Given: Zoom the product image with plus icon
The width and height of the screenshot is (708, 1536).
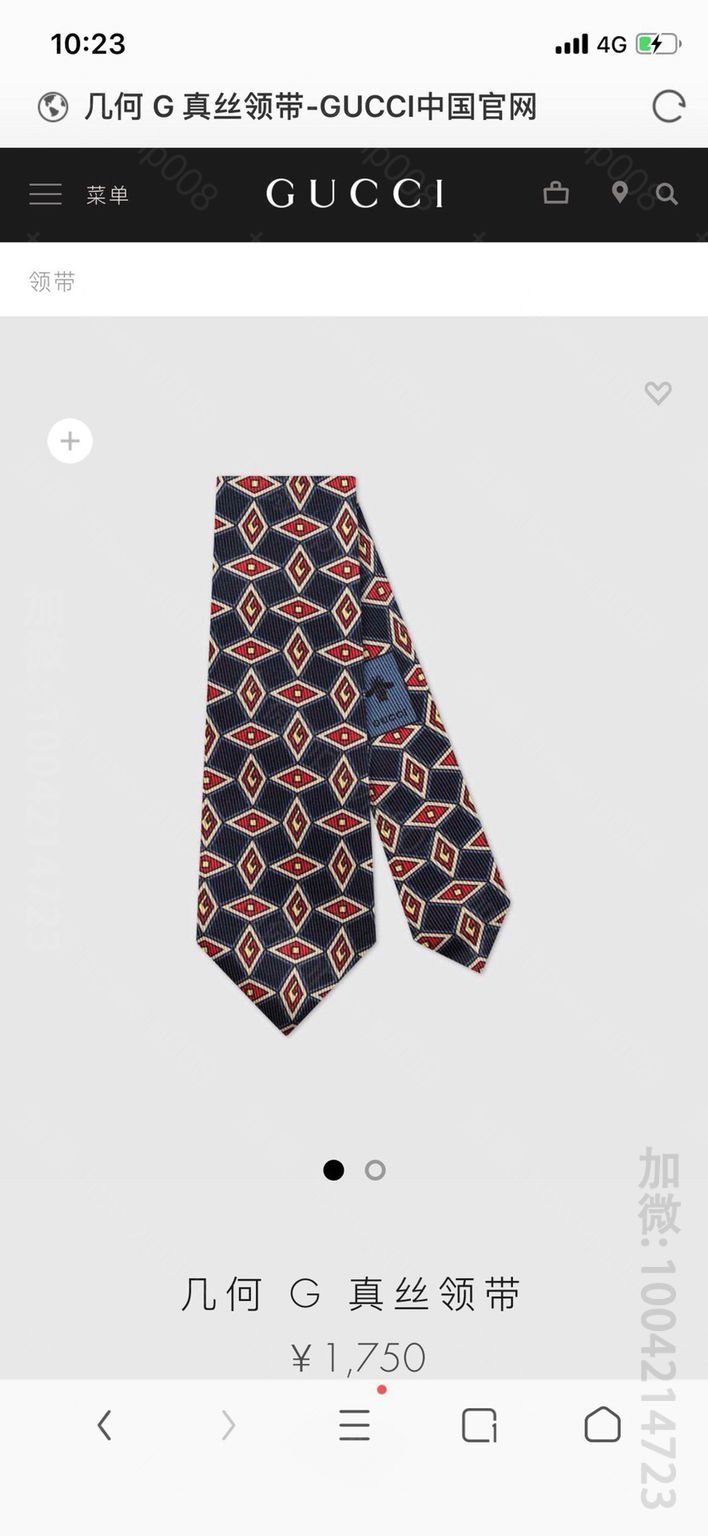Looking at the screenshot, I should click(x=70, y=441).
